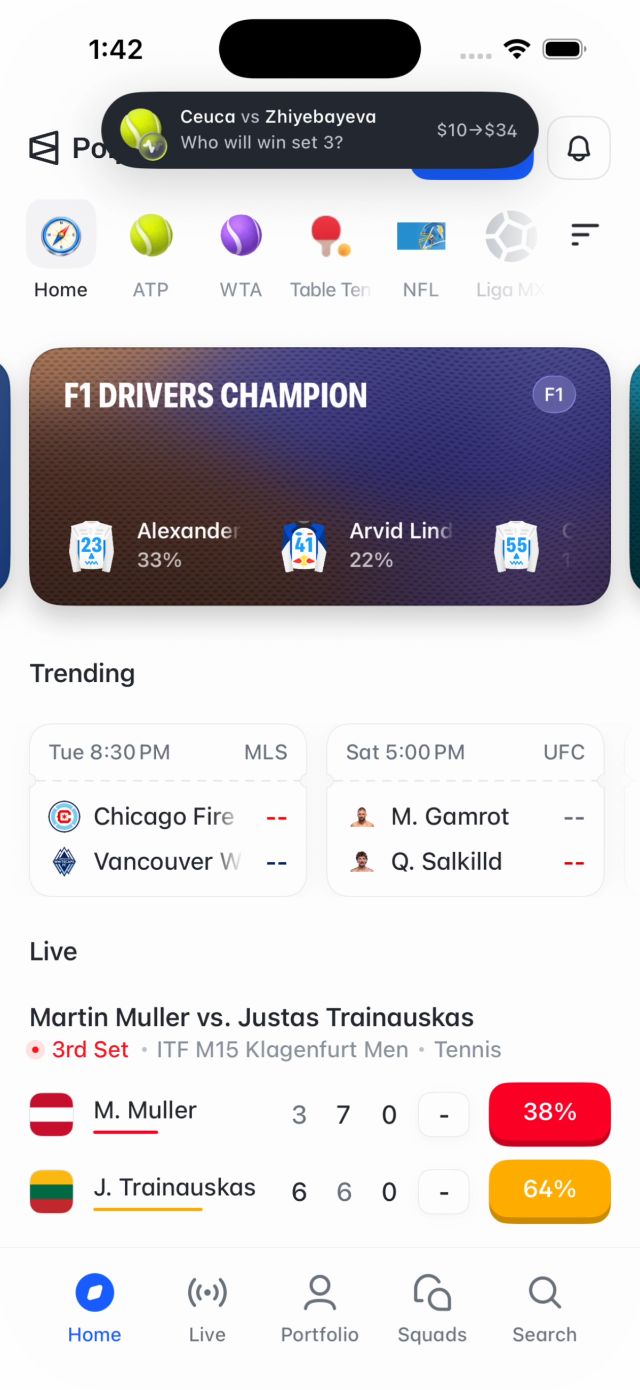Switch to the Squads tab
Viewport: 640px width, 1390px height.
pyautogui.click(x=432, y=1309)
